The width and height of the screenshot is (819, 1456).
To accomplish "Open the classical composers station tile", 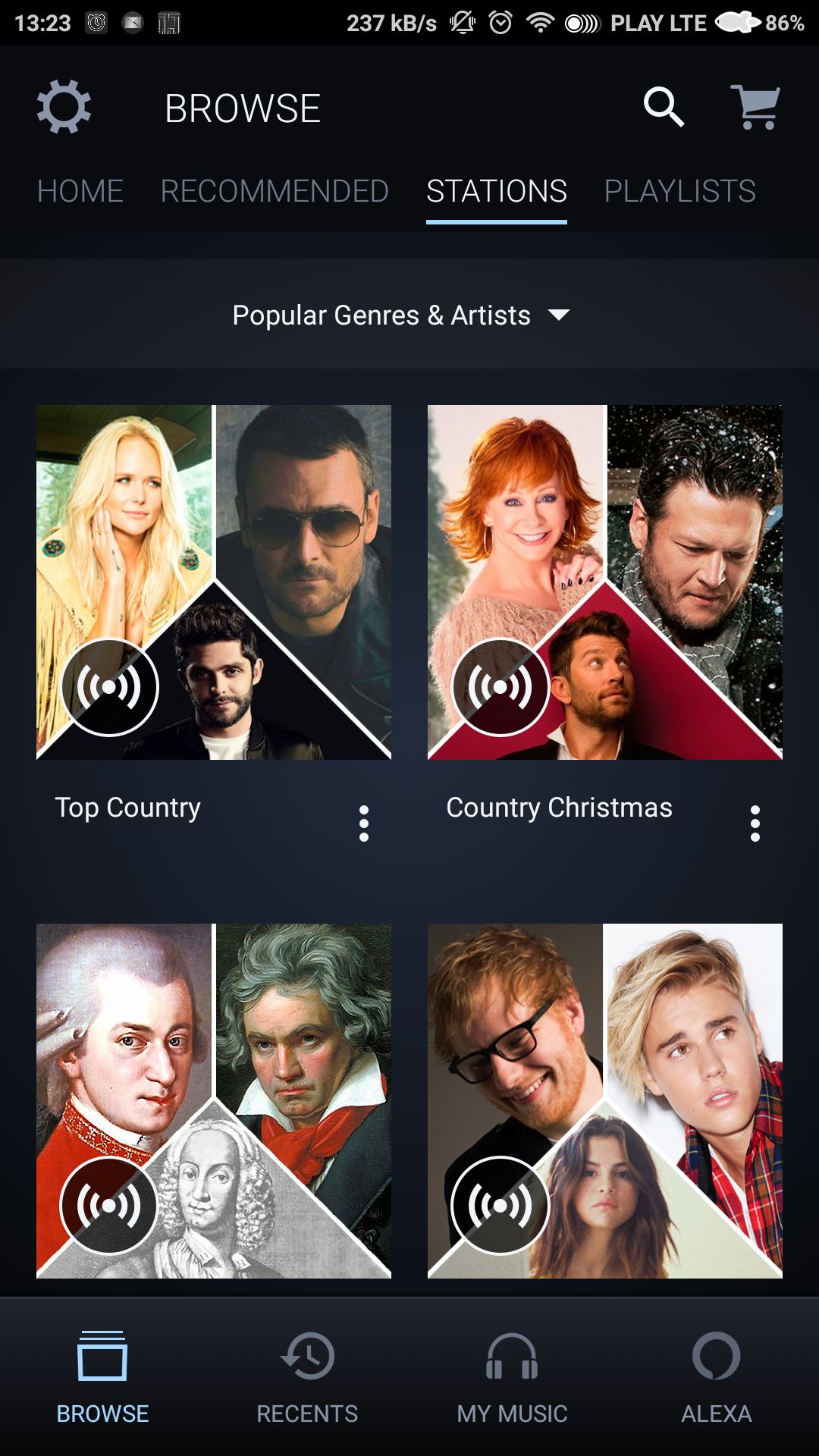I will pos(214,1101).
